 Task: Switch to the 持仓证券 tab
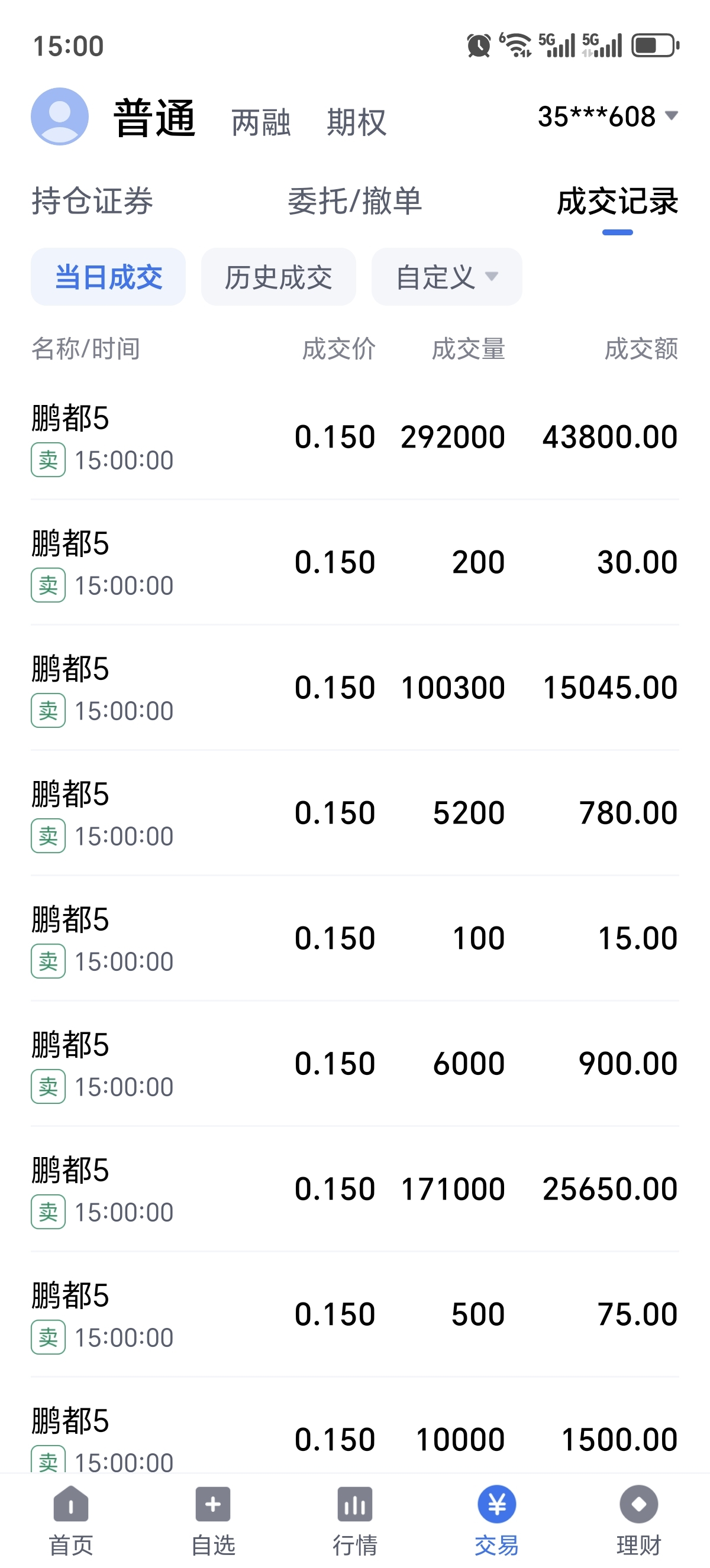(x=92, y=201)
